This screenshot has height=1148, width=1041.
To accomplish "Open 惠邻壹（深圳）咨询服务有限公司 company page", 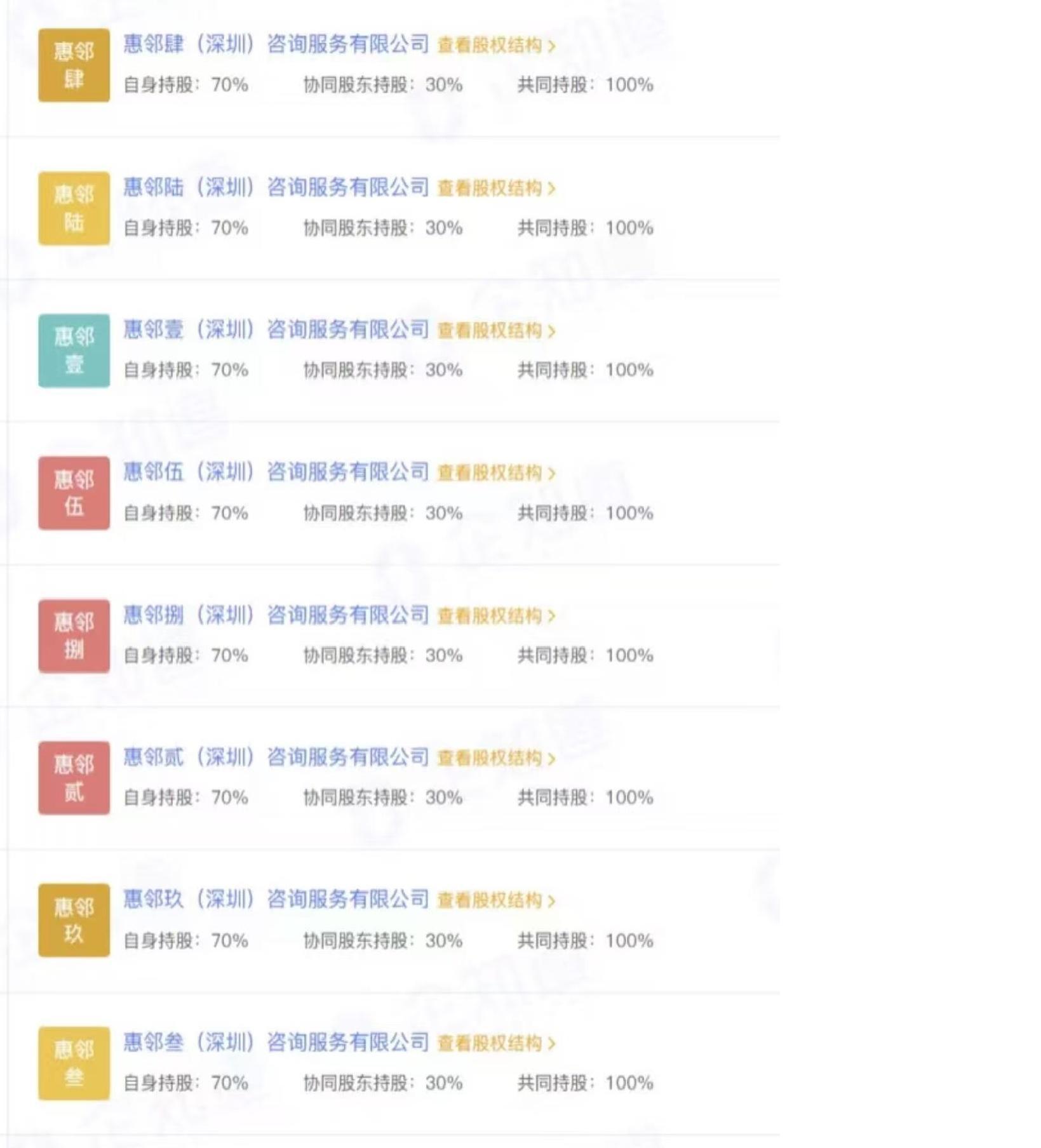I will (276, 330).
